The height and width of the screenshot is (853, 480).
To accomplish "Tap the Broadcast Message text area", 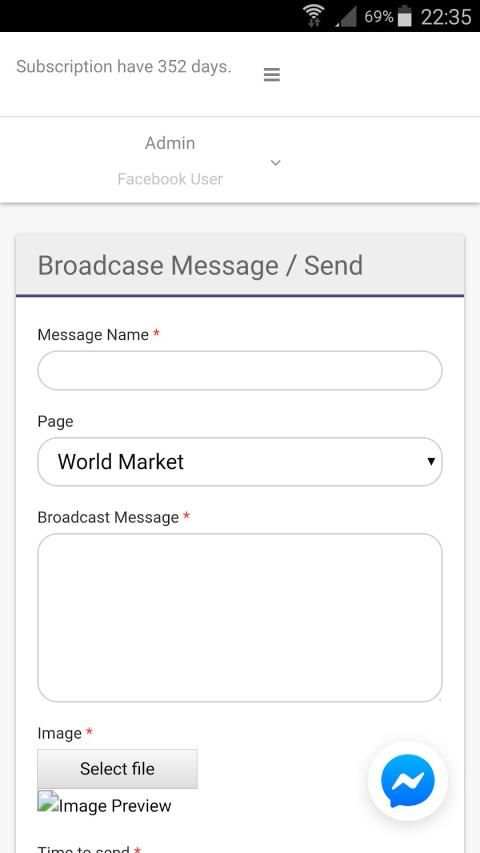I will point(239,618).
